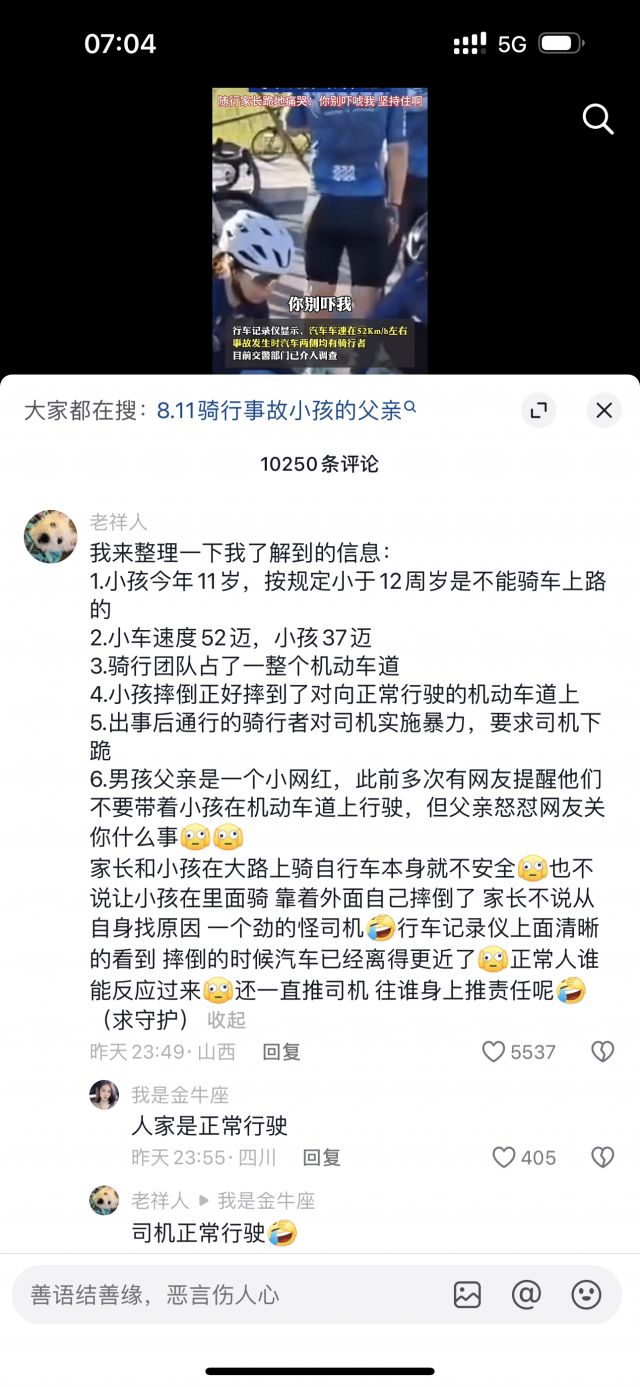Open 老祥人's profile avatar

pyautogui.click(x=51, y=536)
